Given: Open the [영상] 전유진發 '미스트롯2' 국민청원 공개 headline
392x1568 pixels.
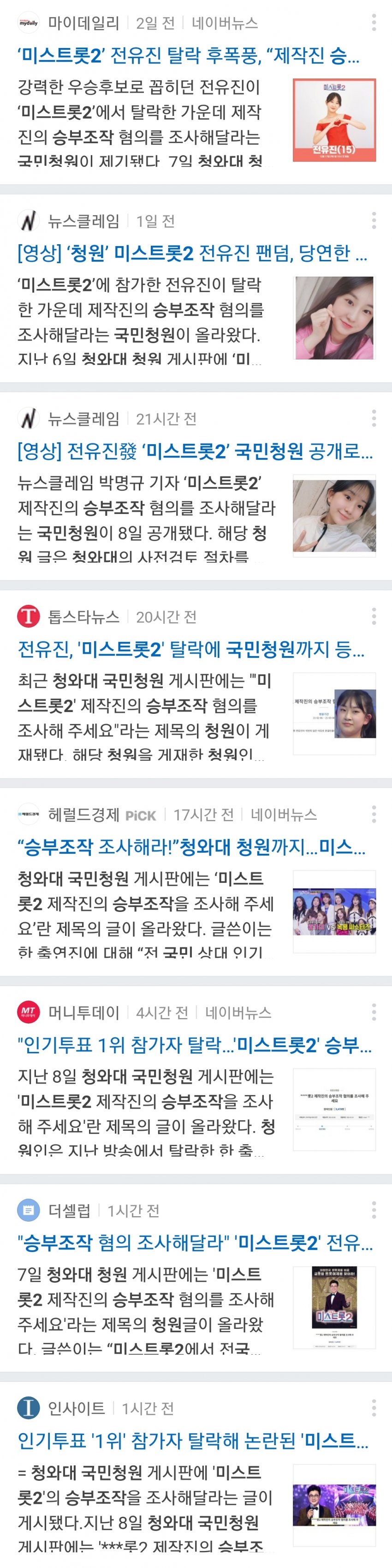Looking at the screenshot, I should pos(195,451).
